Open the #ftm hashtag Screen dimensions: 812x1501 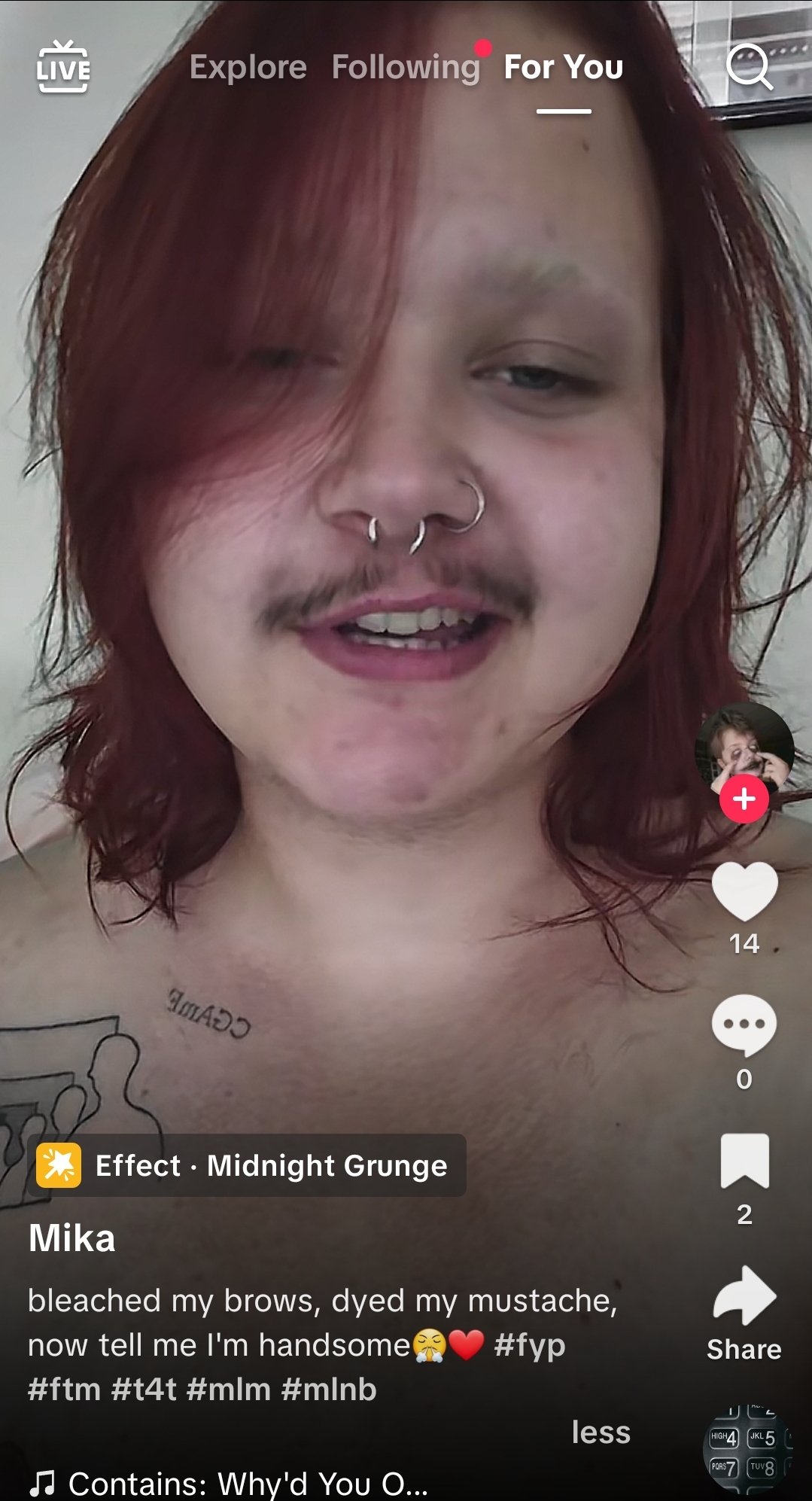pyautogui.click(x=64, y=1390)
